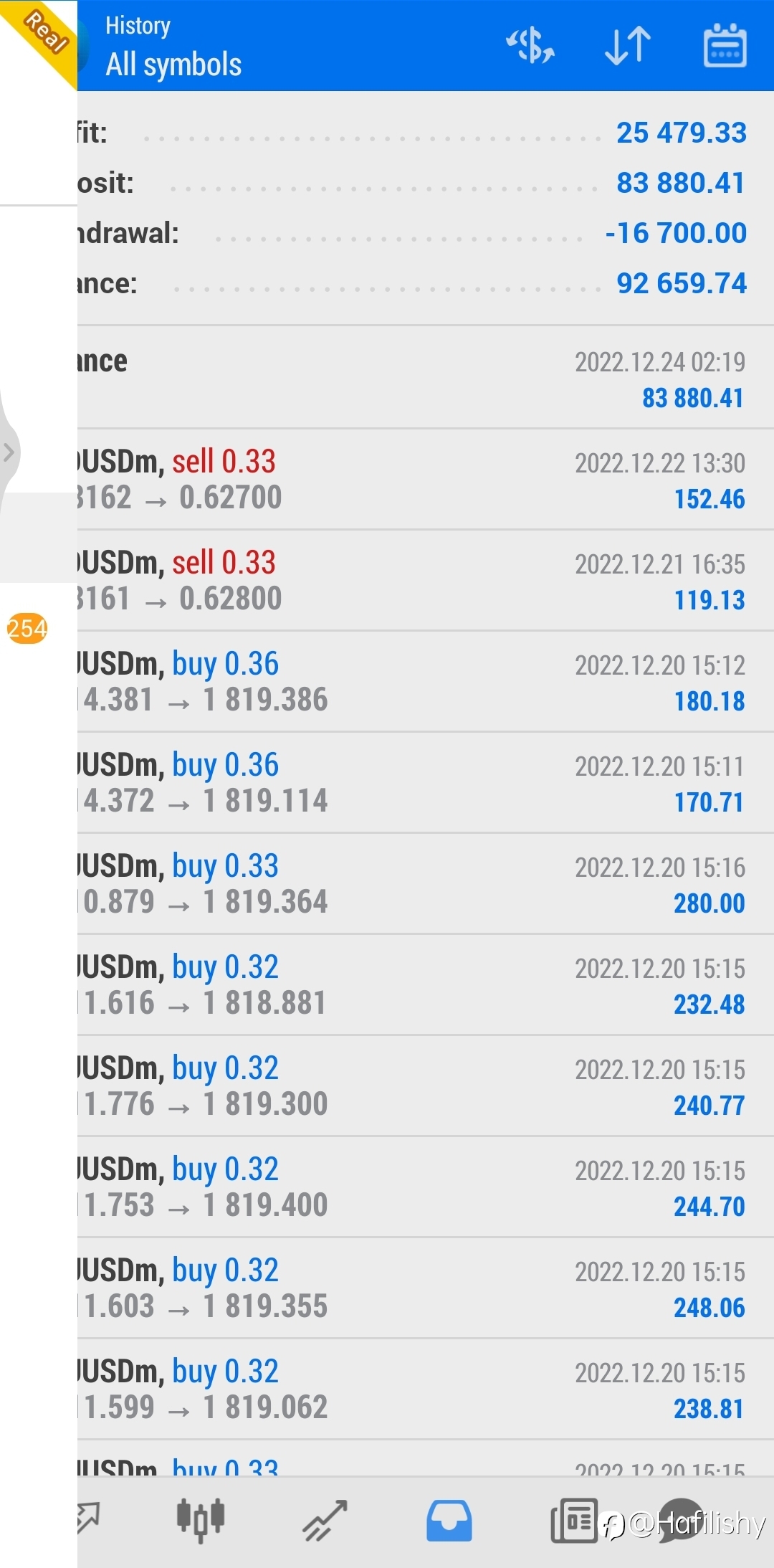
Task: Open the calendar date range picker
Action: pos(725,46)
